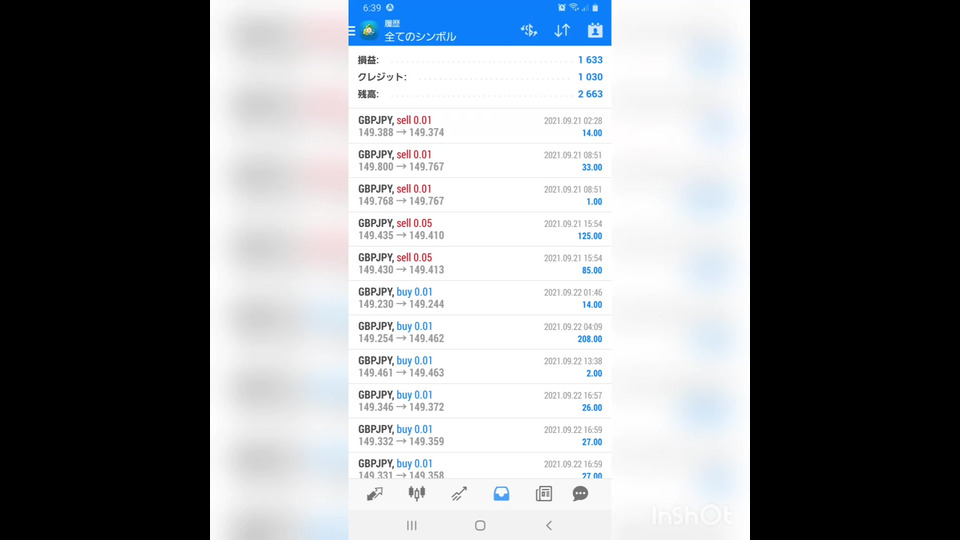960x540 pixels.
Task: Switch to the Quotes tab
Action: pos(375,494)
